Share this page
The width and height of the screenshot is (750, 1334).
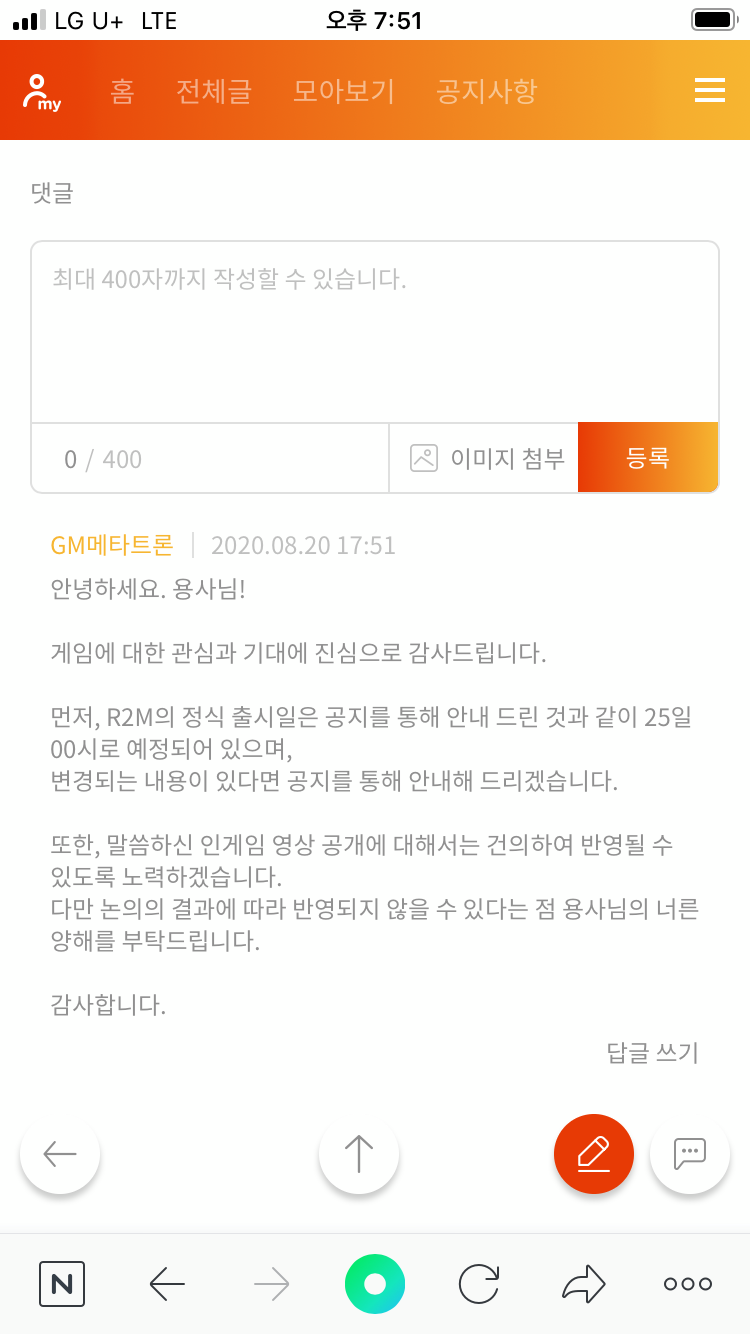[x=584, y=1284]
